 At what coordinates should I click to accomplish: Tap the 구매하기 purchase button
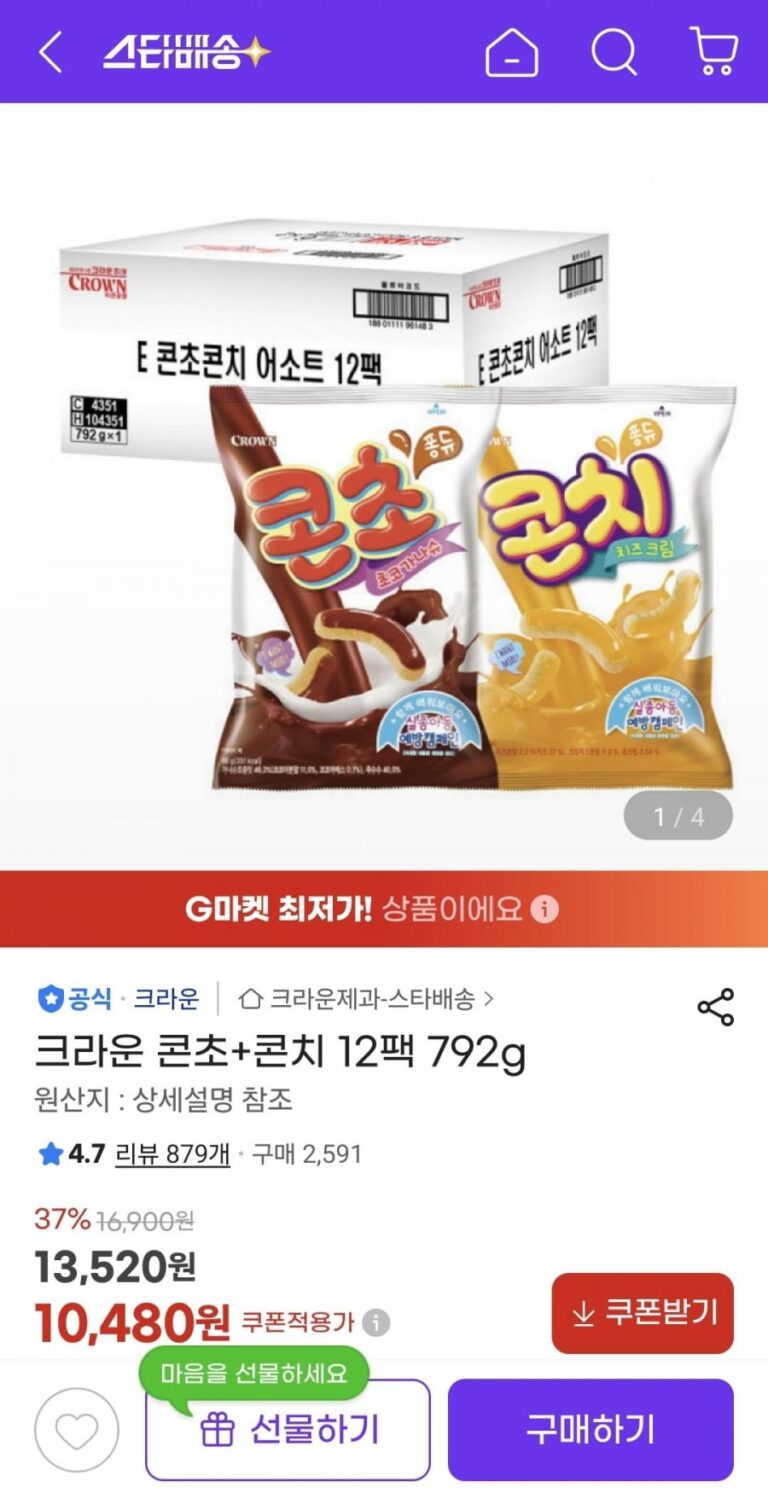click(590, 1430)
